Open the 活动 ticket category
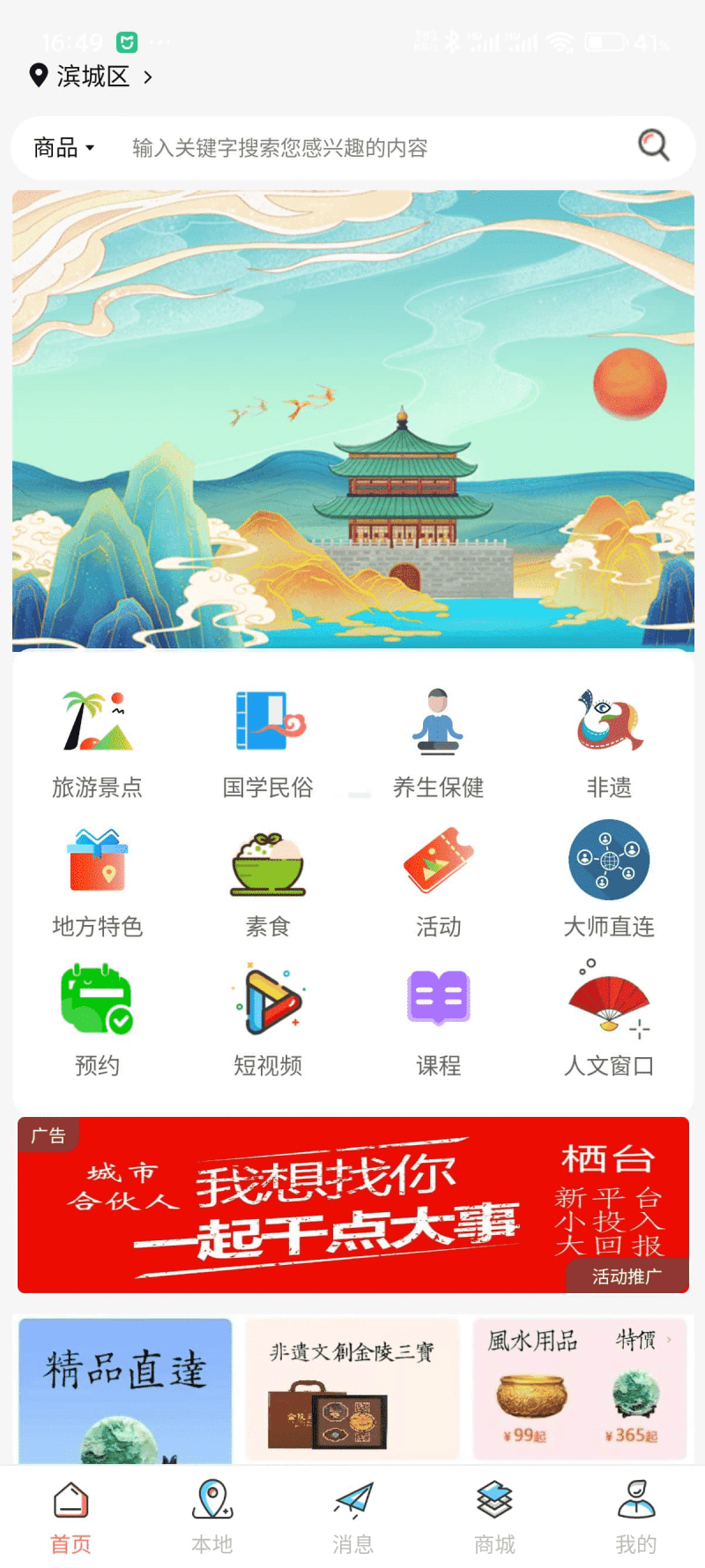Viewport: 705px width, 1568px height. pyautogui.click(x=438, y=883)
